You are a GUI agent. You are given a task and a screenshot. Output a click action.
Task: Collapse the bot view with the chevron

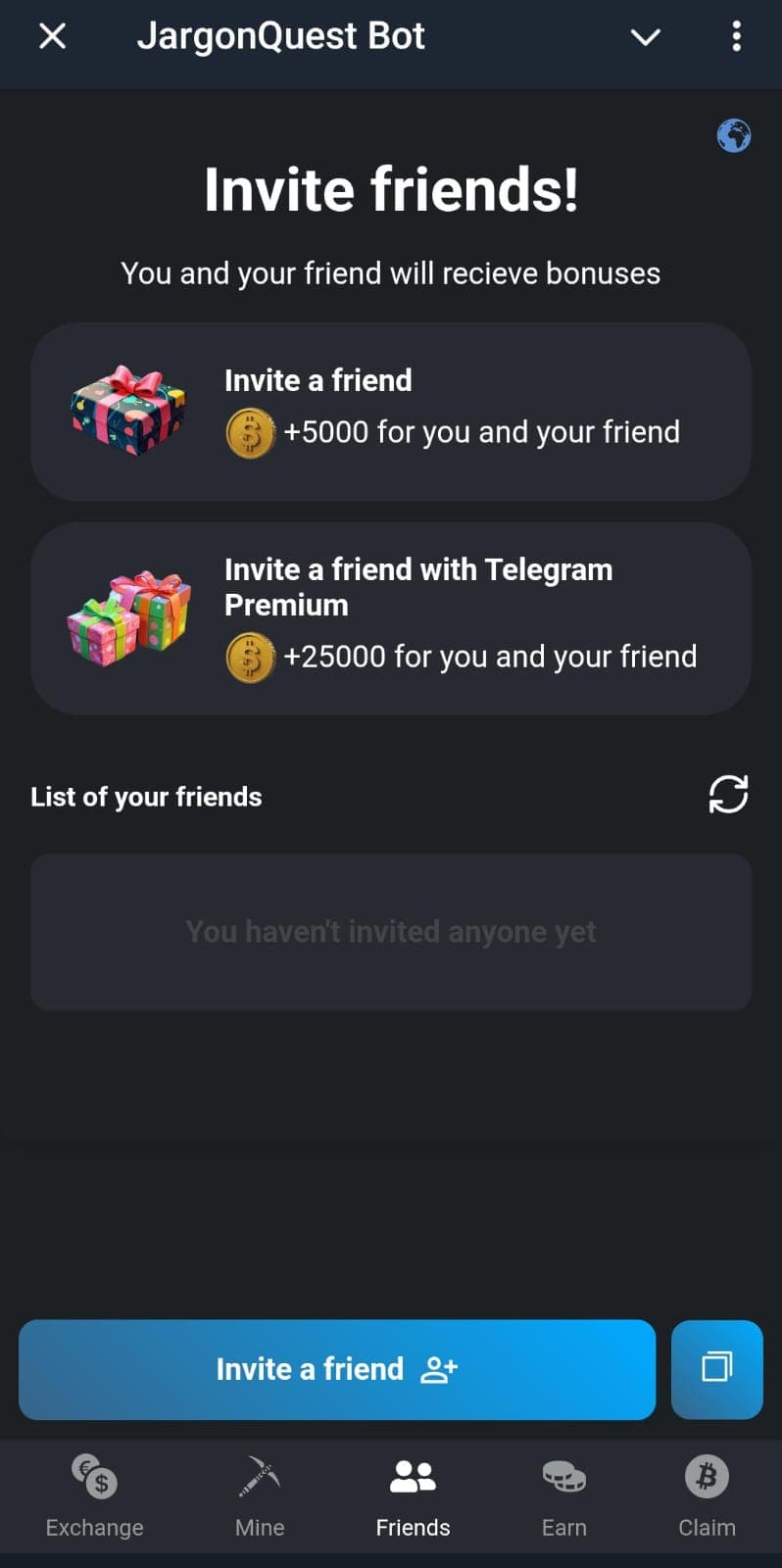[x=645, y=36]
